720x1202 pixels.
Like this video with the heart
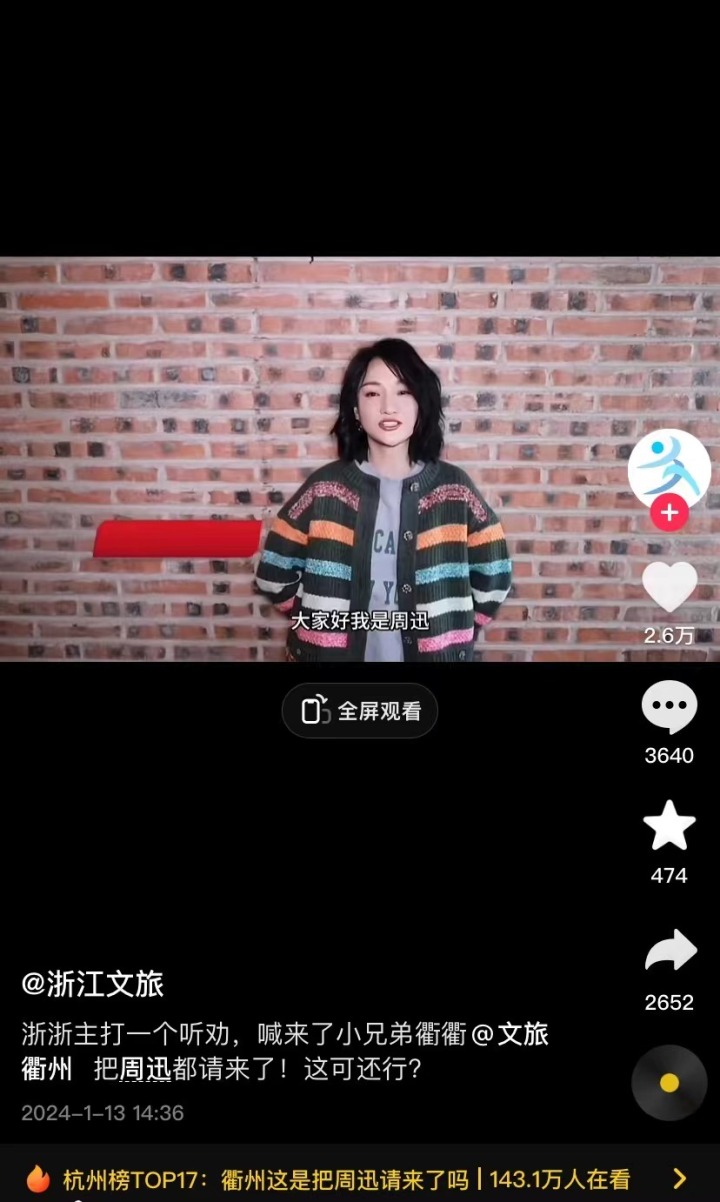click(669, 588)
